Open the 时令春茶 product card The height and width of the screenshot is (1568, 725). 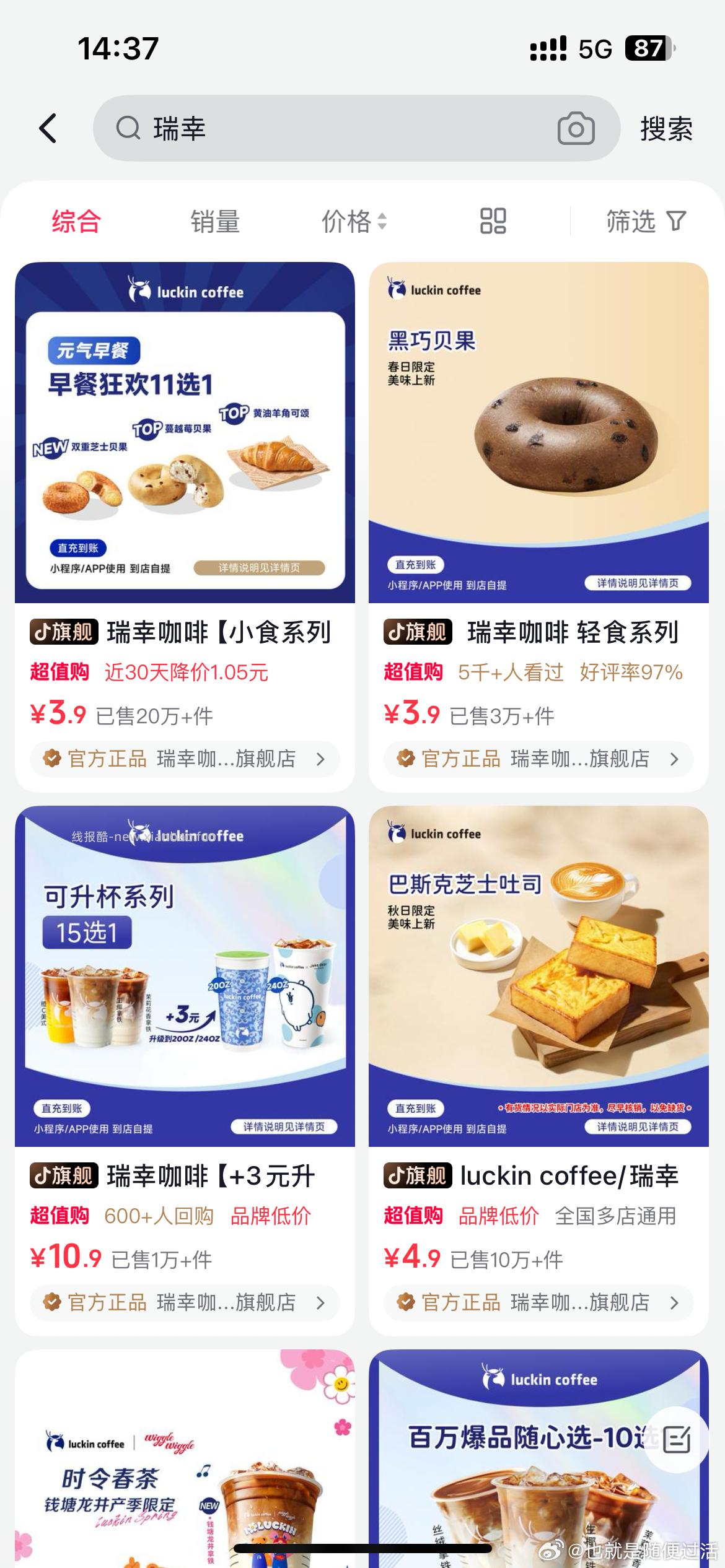tap(185, 1474)
